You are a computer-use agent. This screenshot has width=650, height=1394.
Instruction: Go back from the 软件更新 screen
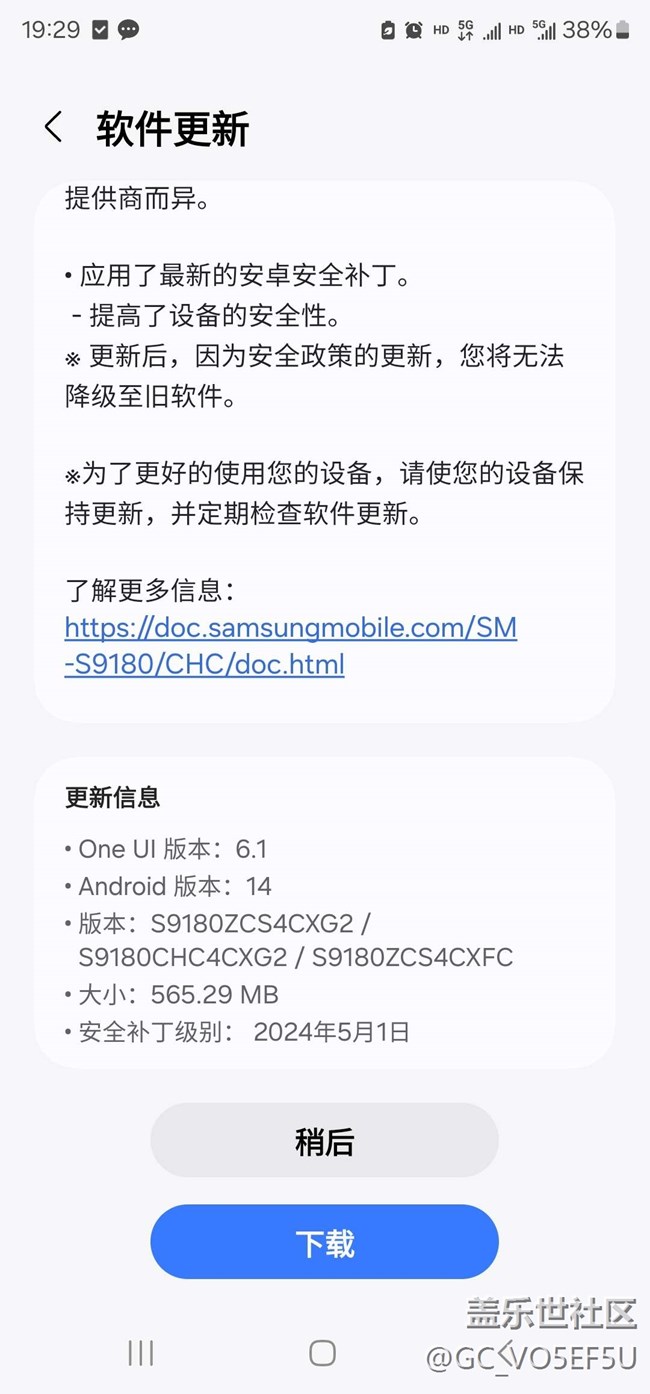pyautogui.click(x=53, y=128)
